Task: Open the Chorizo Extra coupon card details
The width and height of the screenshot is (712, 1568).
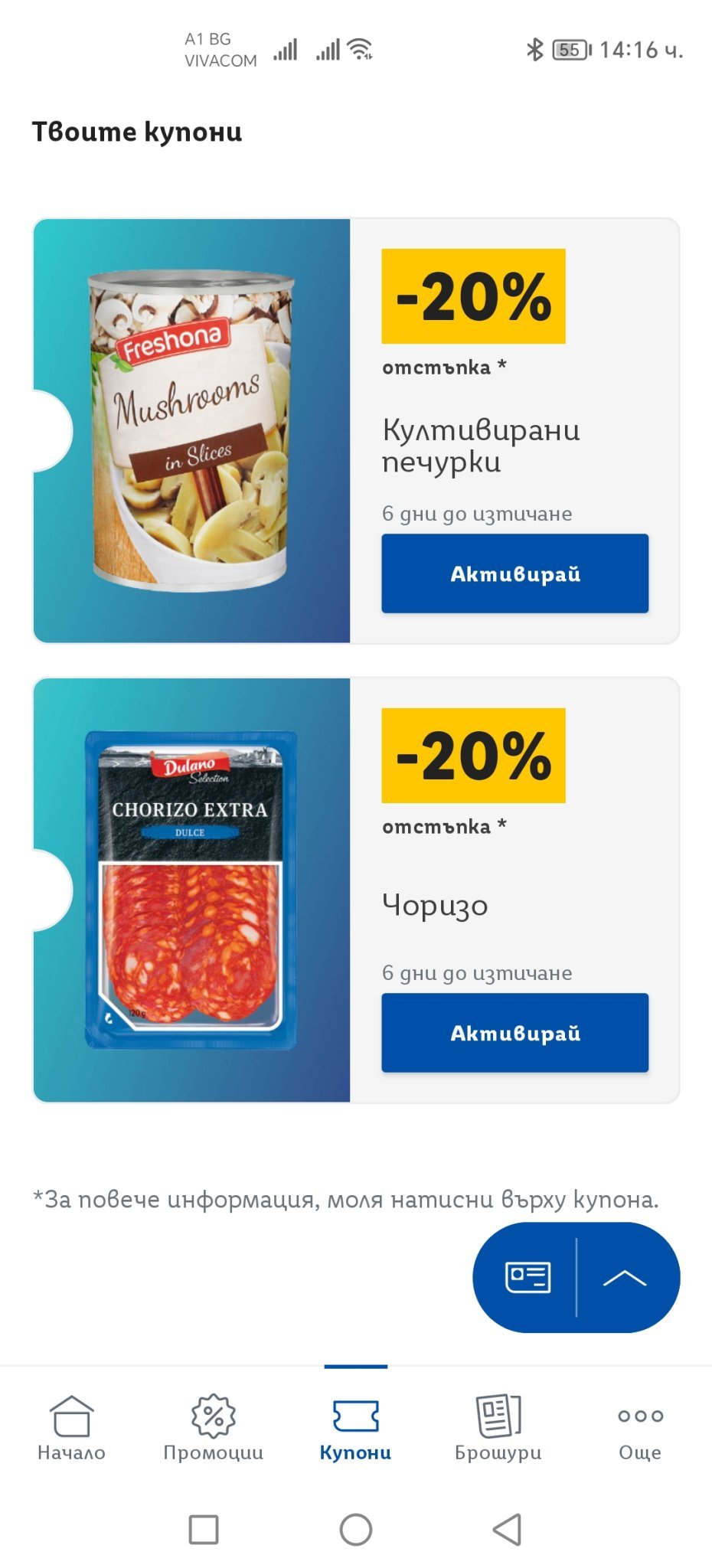Action: point(191,890)
